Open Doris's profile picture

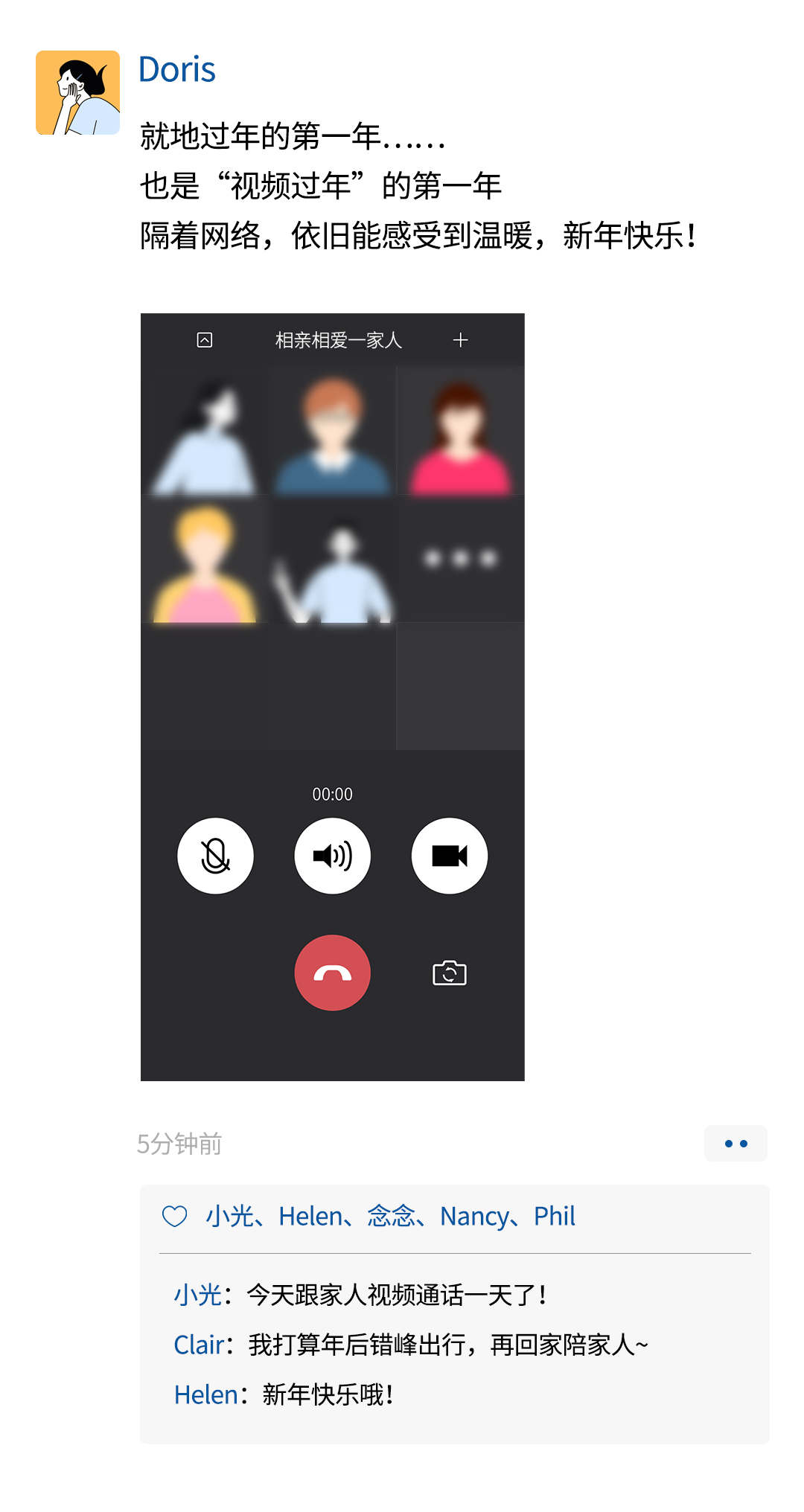pyautogui.click(x=77, y=92)
